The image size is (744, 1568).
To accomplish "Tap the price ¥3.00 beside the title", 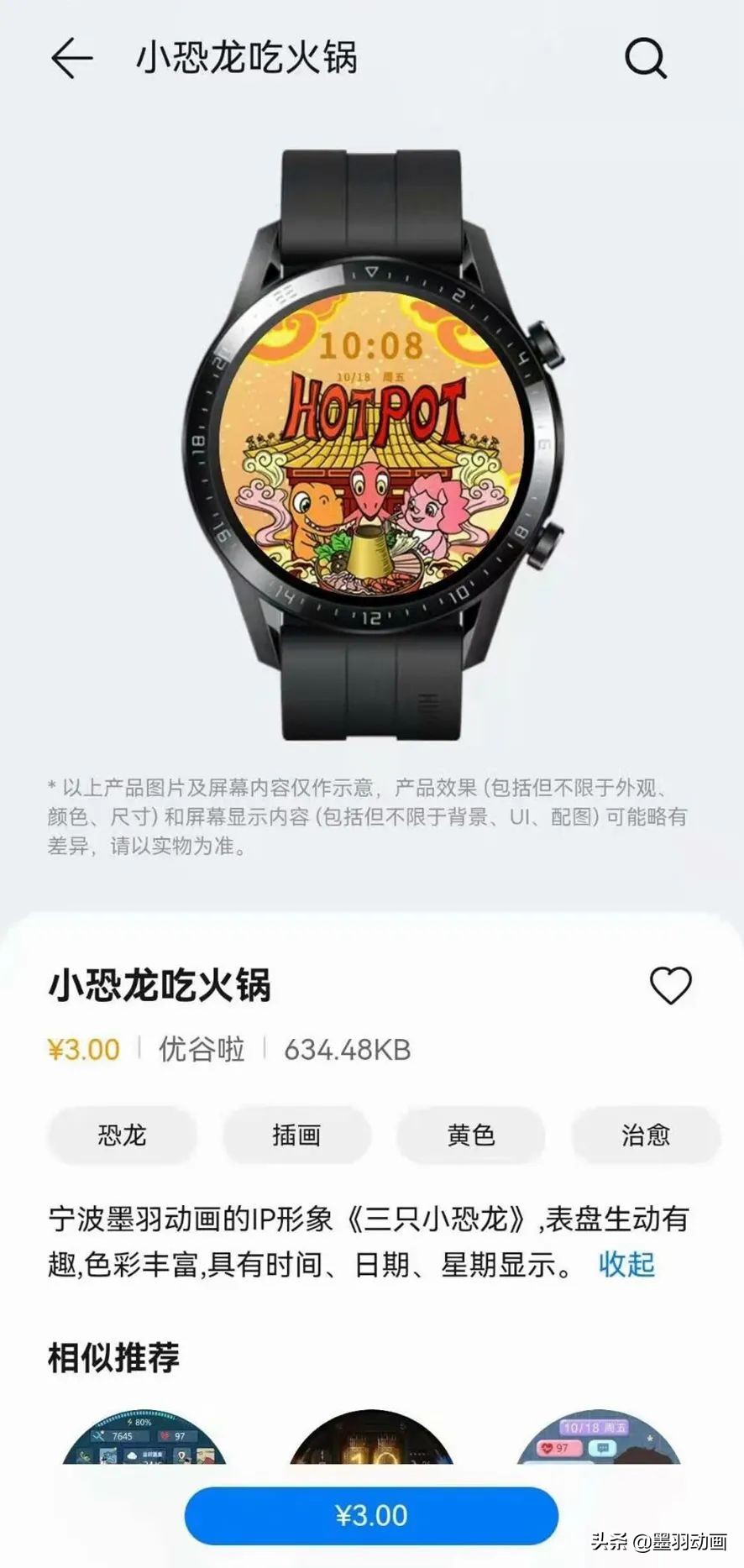I will pyautogui.click(x=81, y=1049).
